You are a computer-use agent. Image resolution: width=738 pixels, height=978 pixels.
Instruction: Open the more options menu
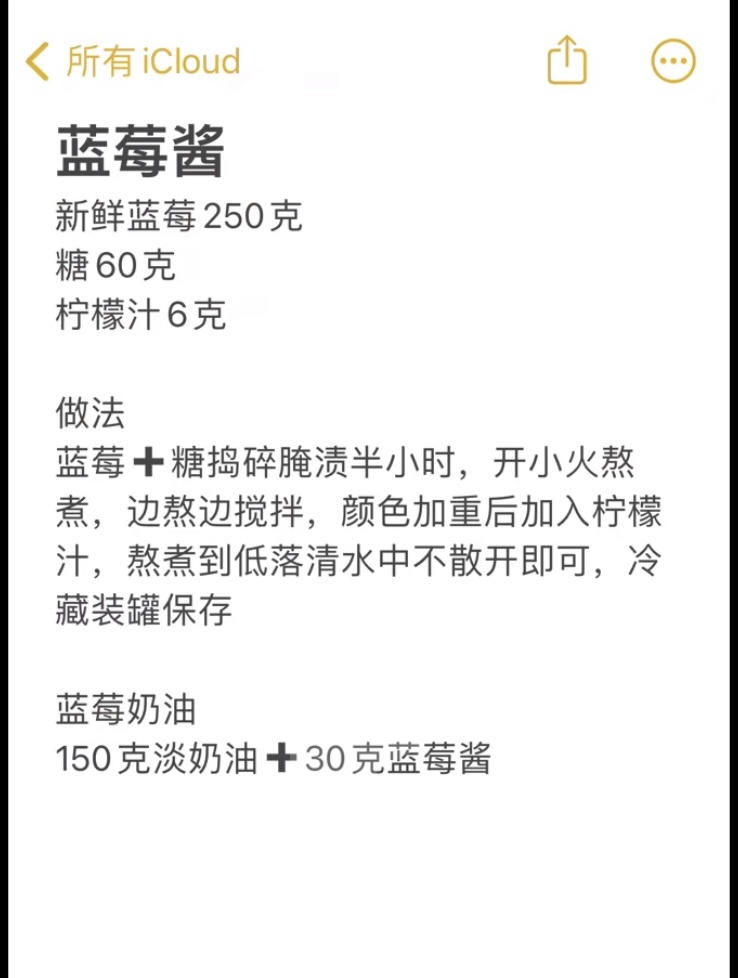pyautogui.click(x=673, y=61)
